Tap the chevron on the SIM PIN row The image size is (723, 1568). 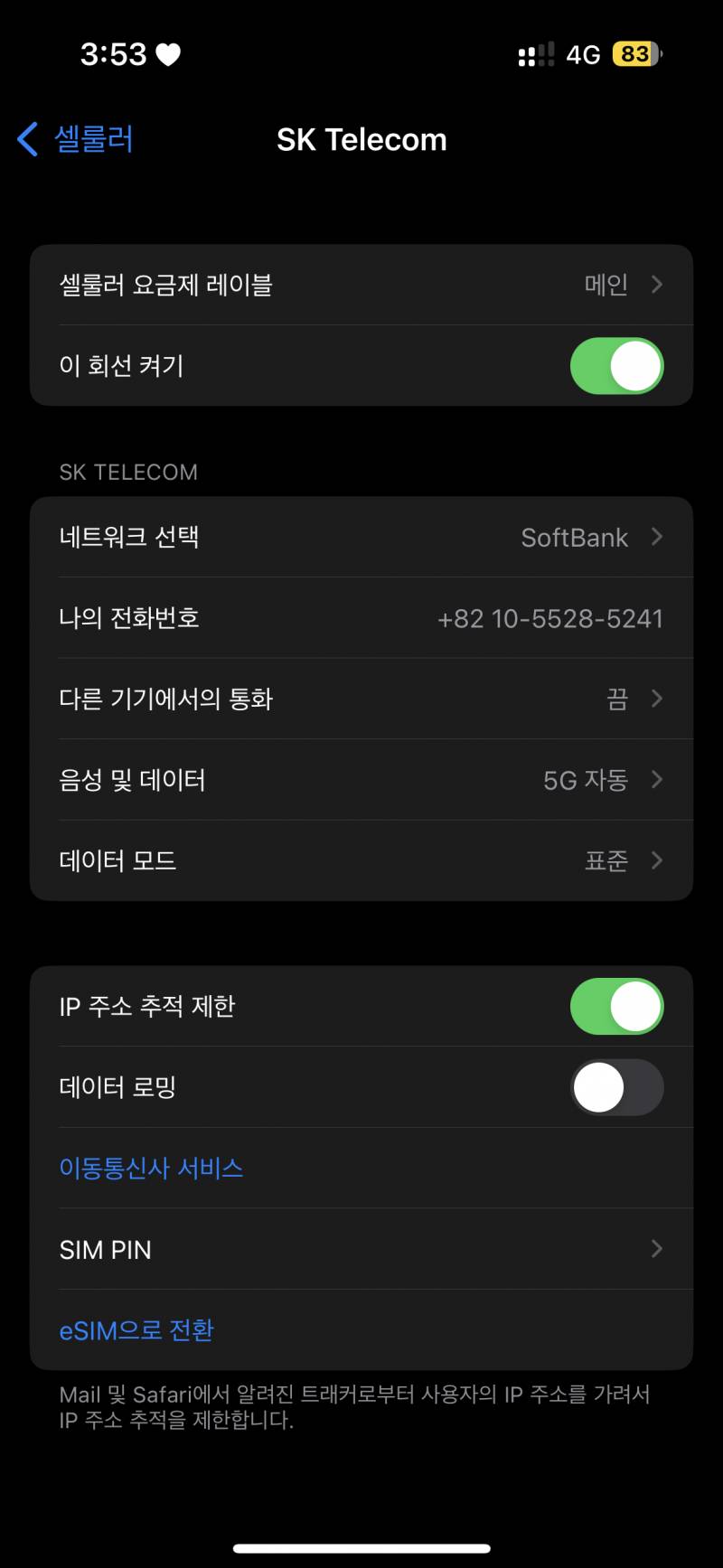click(656, 1249)
